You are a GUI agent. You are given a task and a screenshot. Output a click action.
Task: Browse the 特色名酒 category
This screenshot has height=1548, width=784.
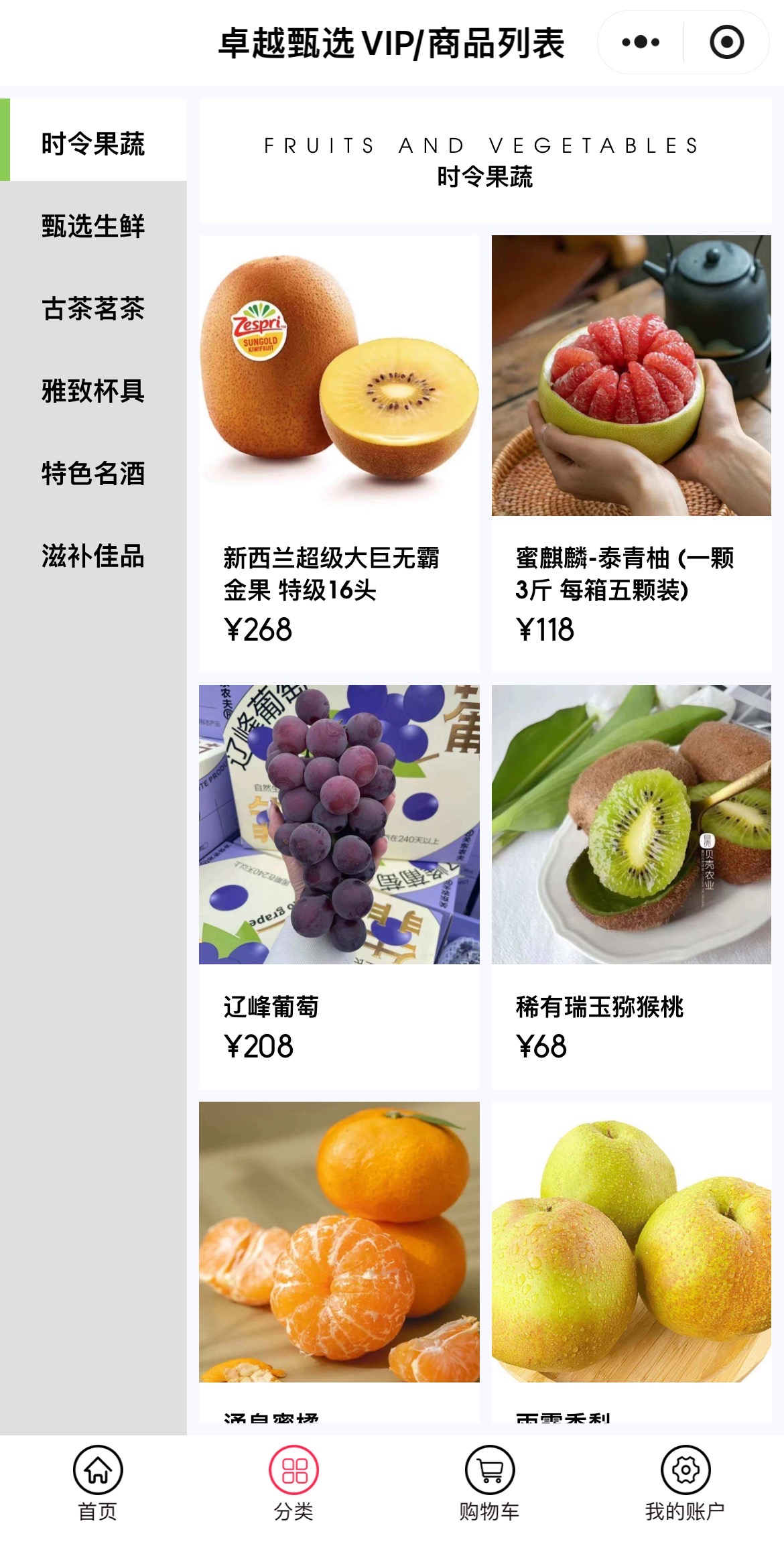[93, 473]
